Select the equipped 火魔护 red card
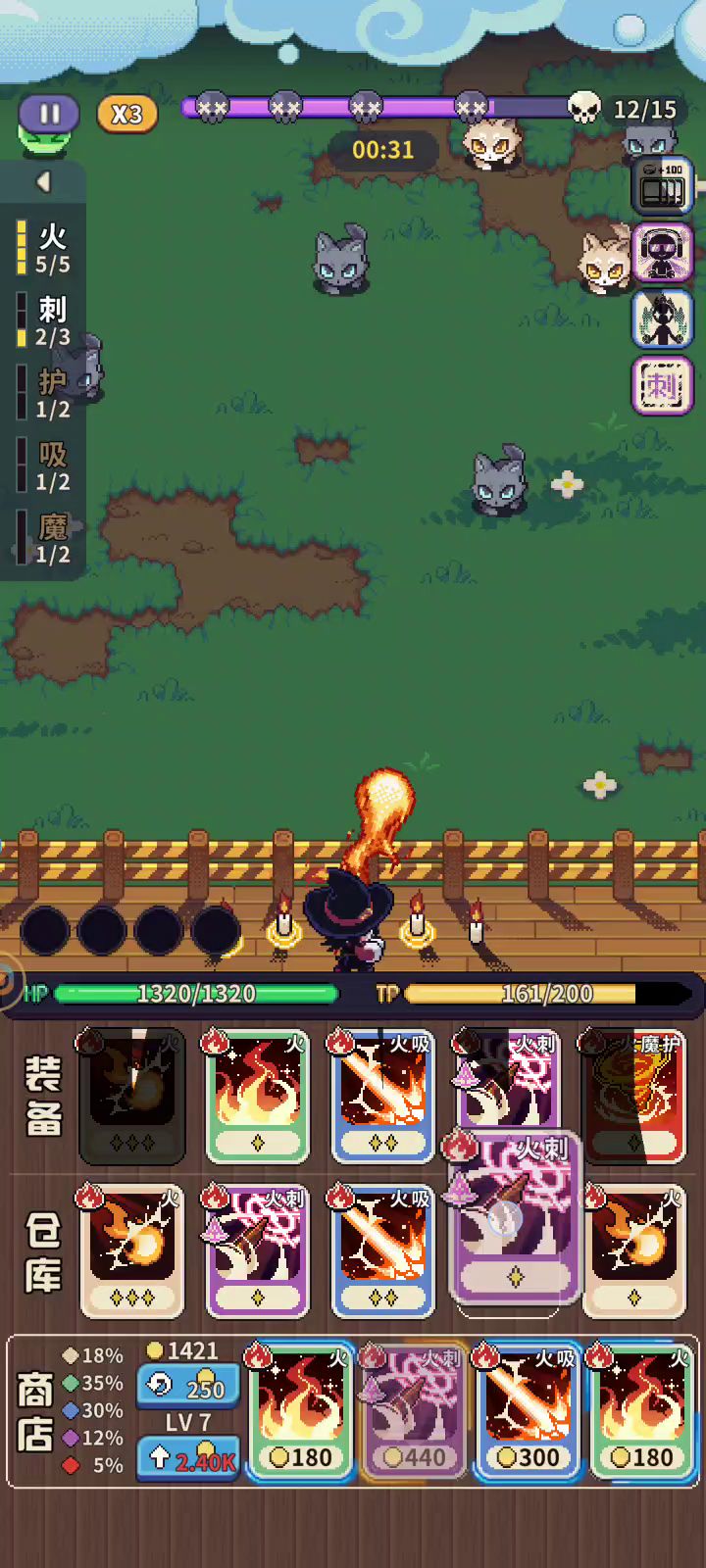The image size is (706, 1568). tap(633, 1096)
